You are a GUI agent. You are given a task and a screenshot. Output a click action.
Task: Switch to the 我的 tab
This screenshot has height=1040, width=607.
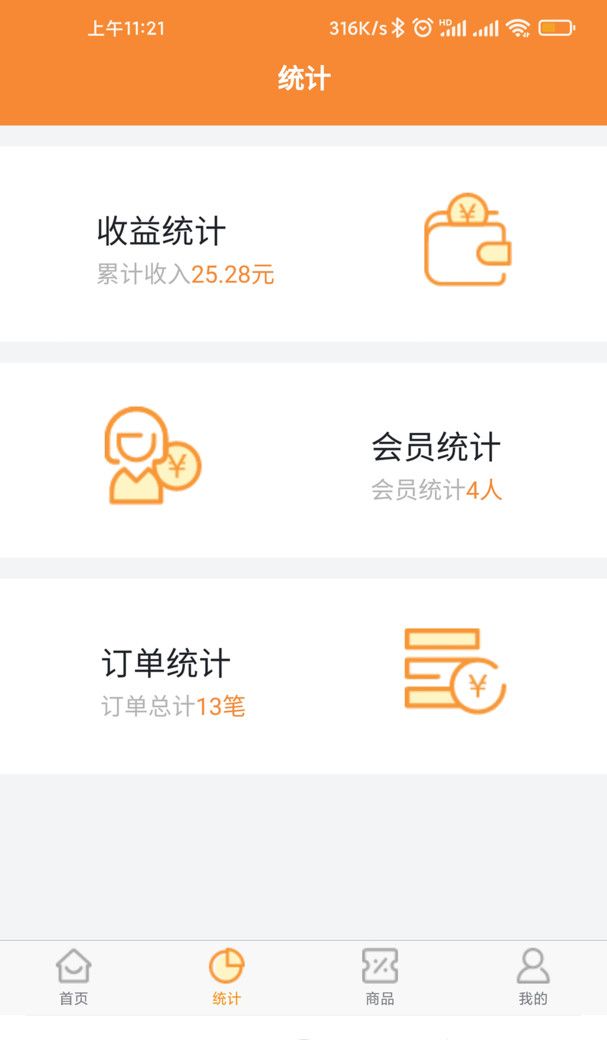[x=533, y=977]
